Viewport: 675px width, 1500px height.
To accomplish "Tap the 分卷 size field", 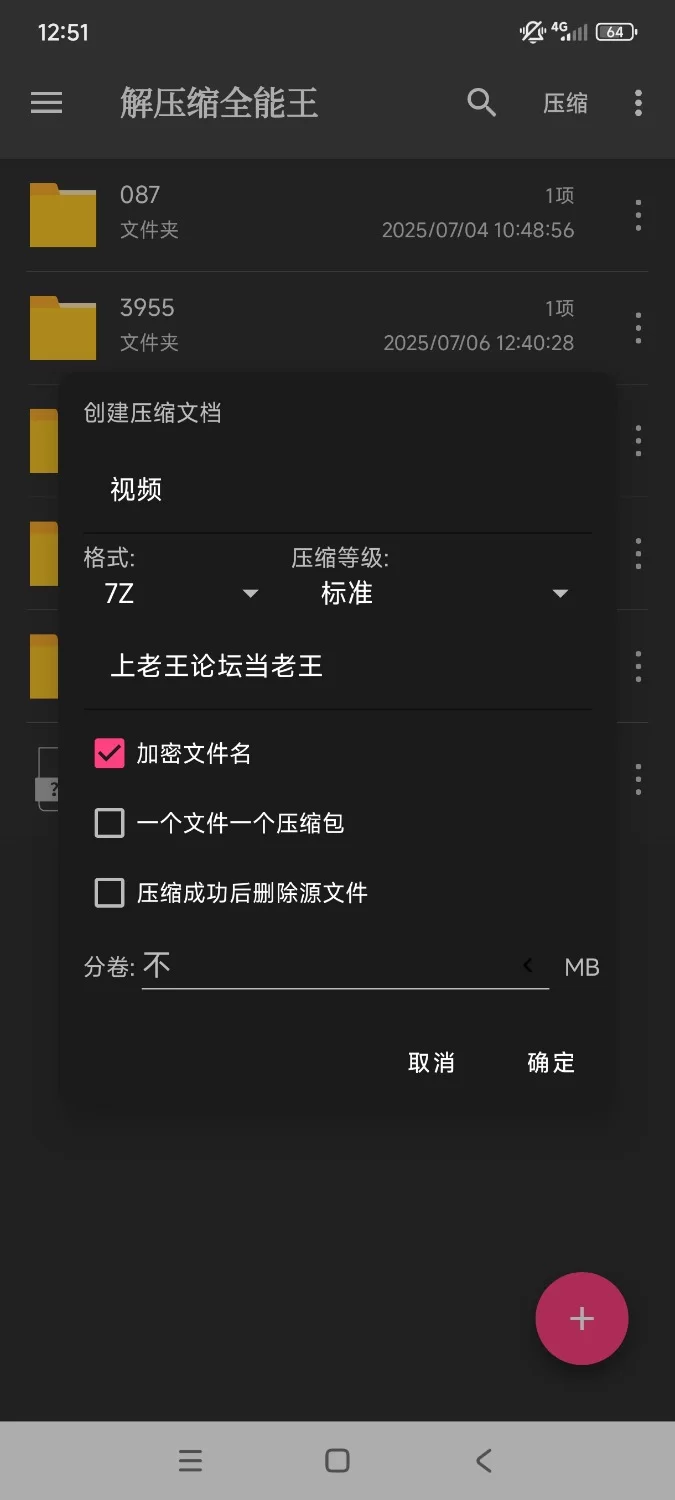I will [x=330, y=966].
